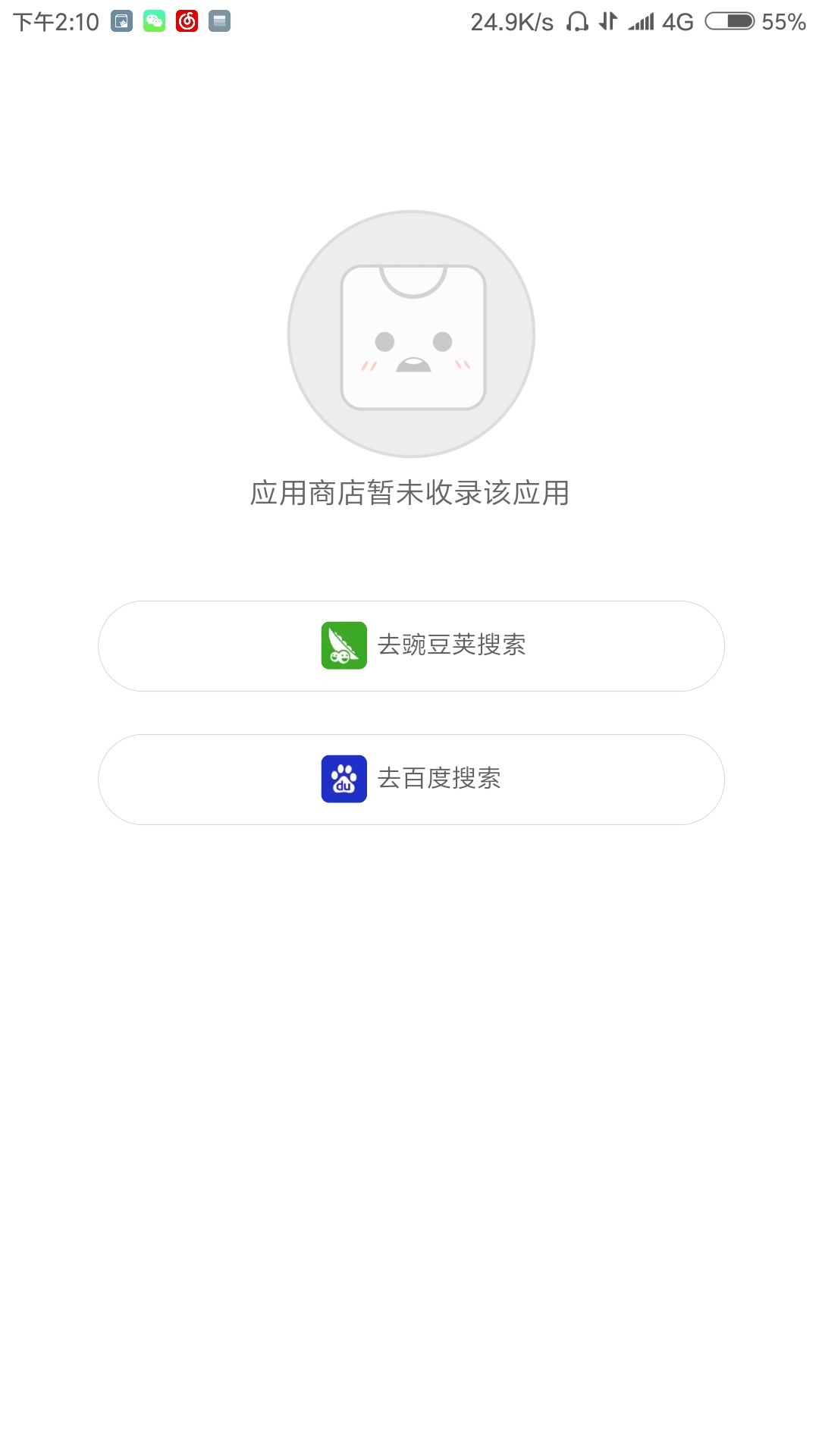The width and height of the screenshot is (819, 1456).
Task: Select the 去百度搜索 button
Action: point(411,779)
